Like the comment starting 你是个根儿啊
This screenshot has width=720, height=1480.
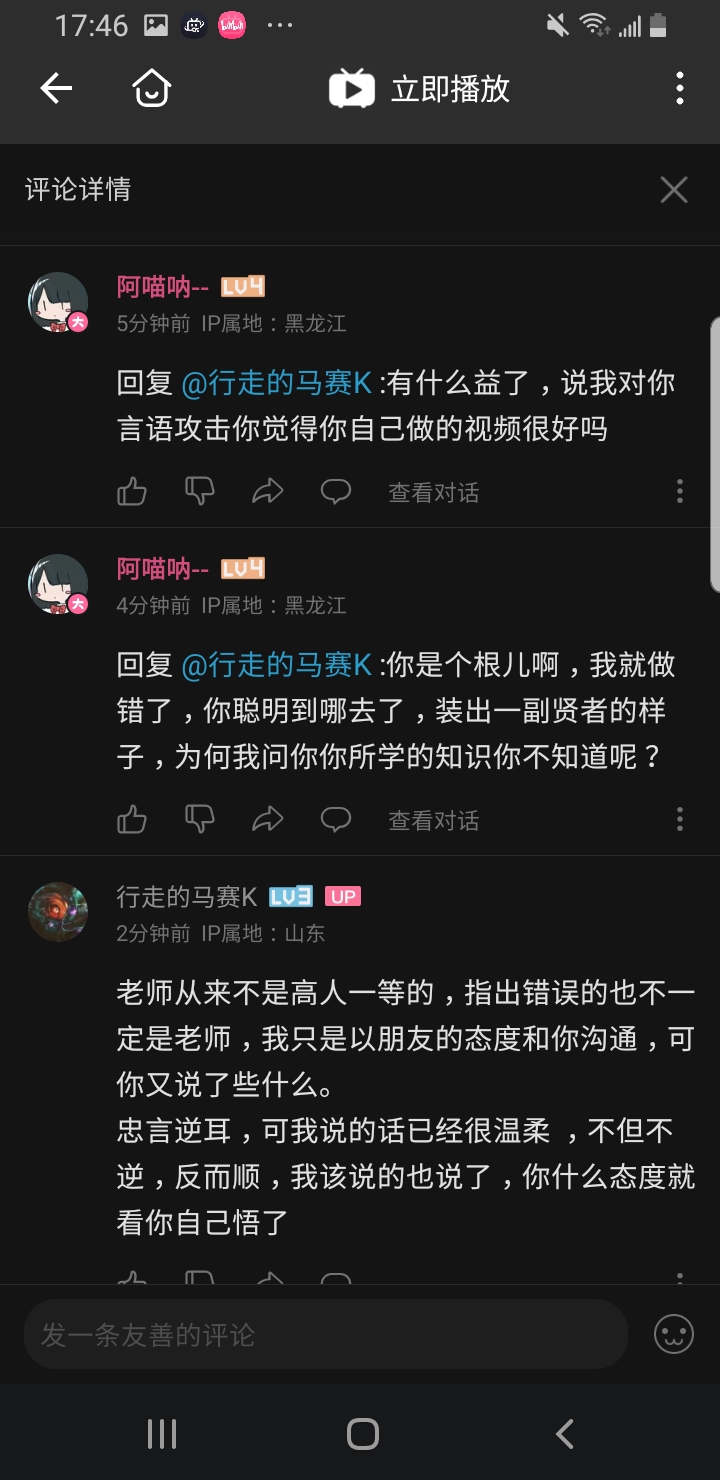click(x=132, y=820)
